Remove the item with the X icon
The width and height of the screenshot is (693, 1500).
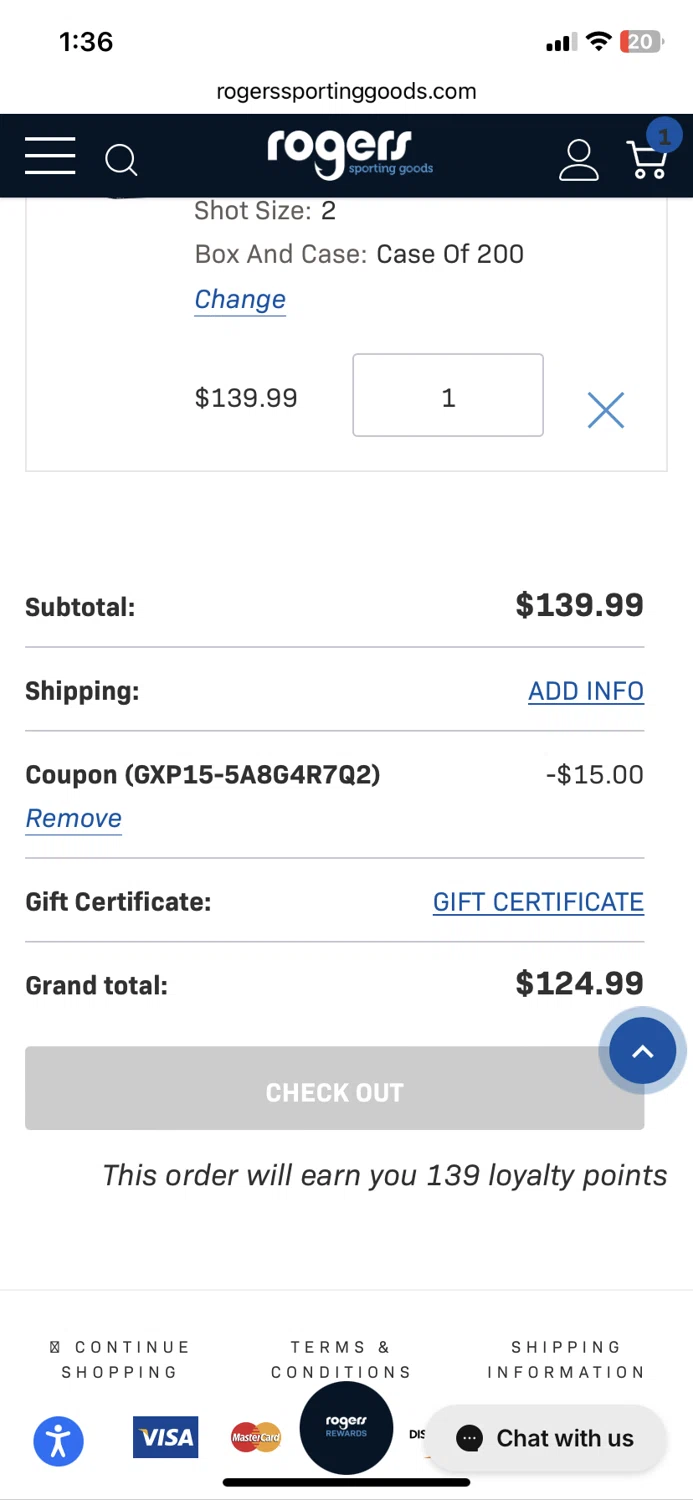(x=605, y=410)
